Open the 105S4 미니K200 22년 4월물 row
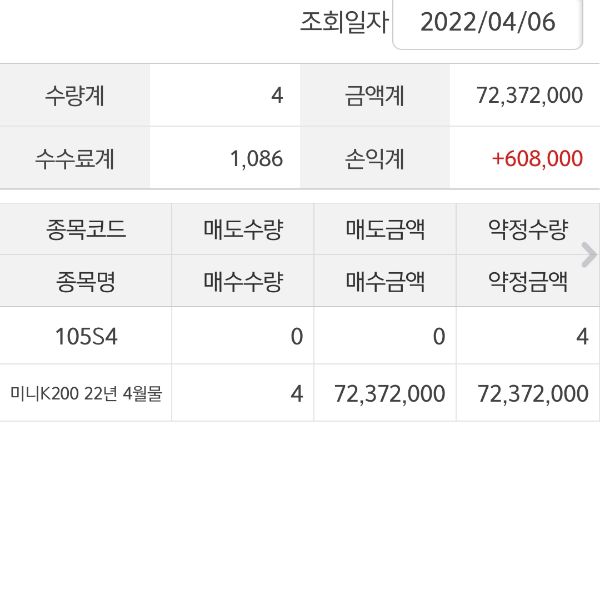Viewport: 600px width, 600px height. tap(86, 365)
